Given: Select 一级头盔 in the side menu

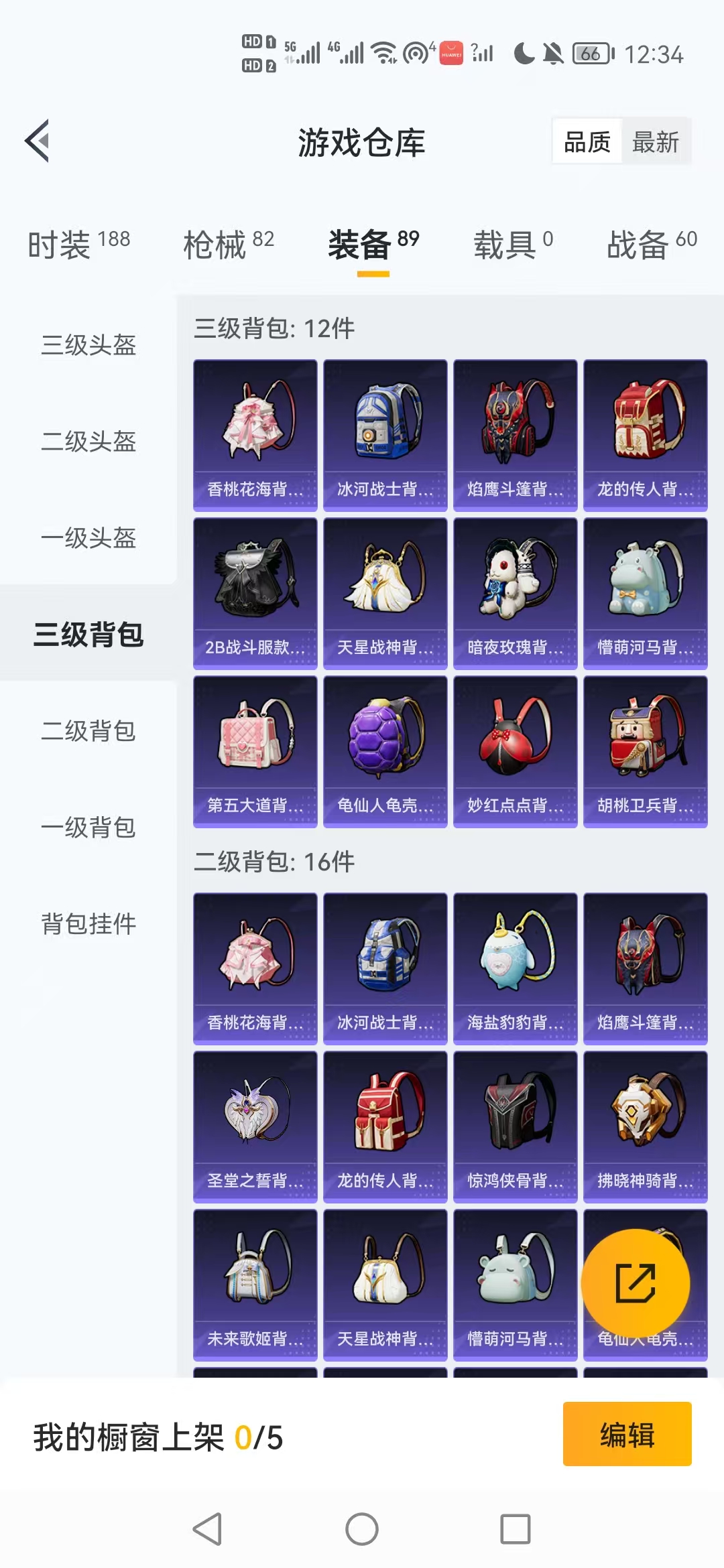Looking at the screenshot, I should point(88,538).
